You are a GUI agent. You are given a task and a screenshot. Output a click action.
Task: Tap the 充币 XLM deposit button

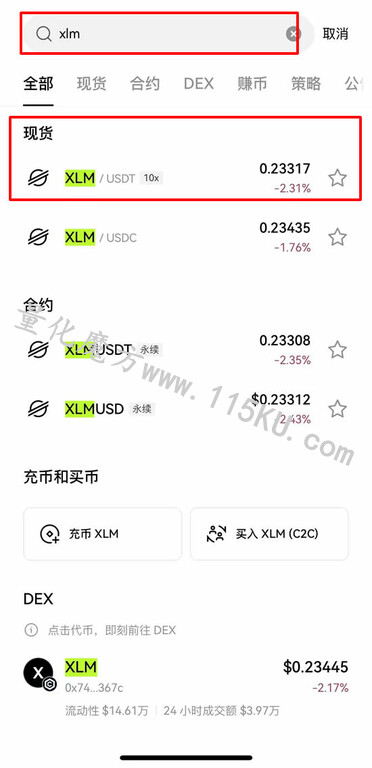(102, 533)
